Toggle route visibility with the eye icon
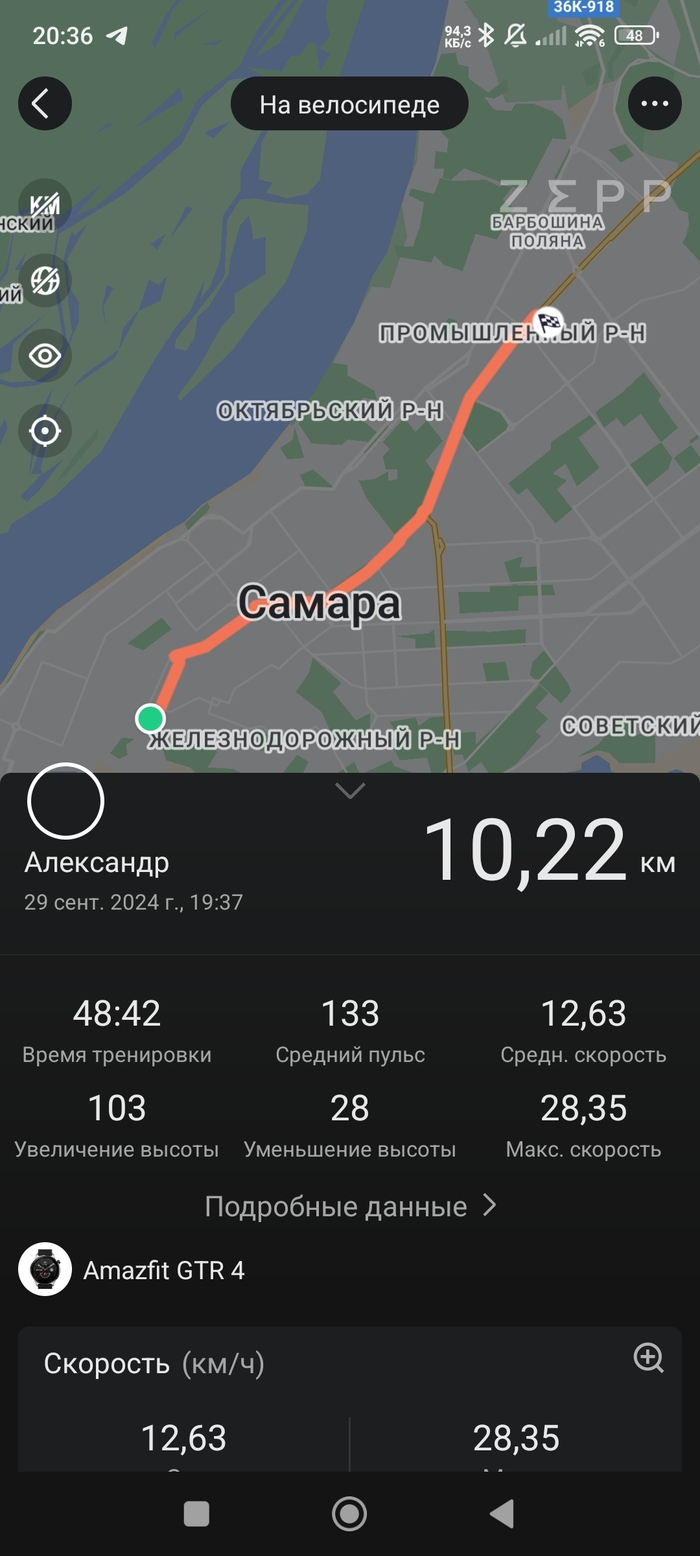The height and width of the screenshot is (1556, 700). point(45,356)
